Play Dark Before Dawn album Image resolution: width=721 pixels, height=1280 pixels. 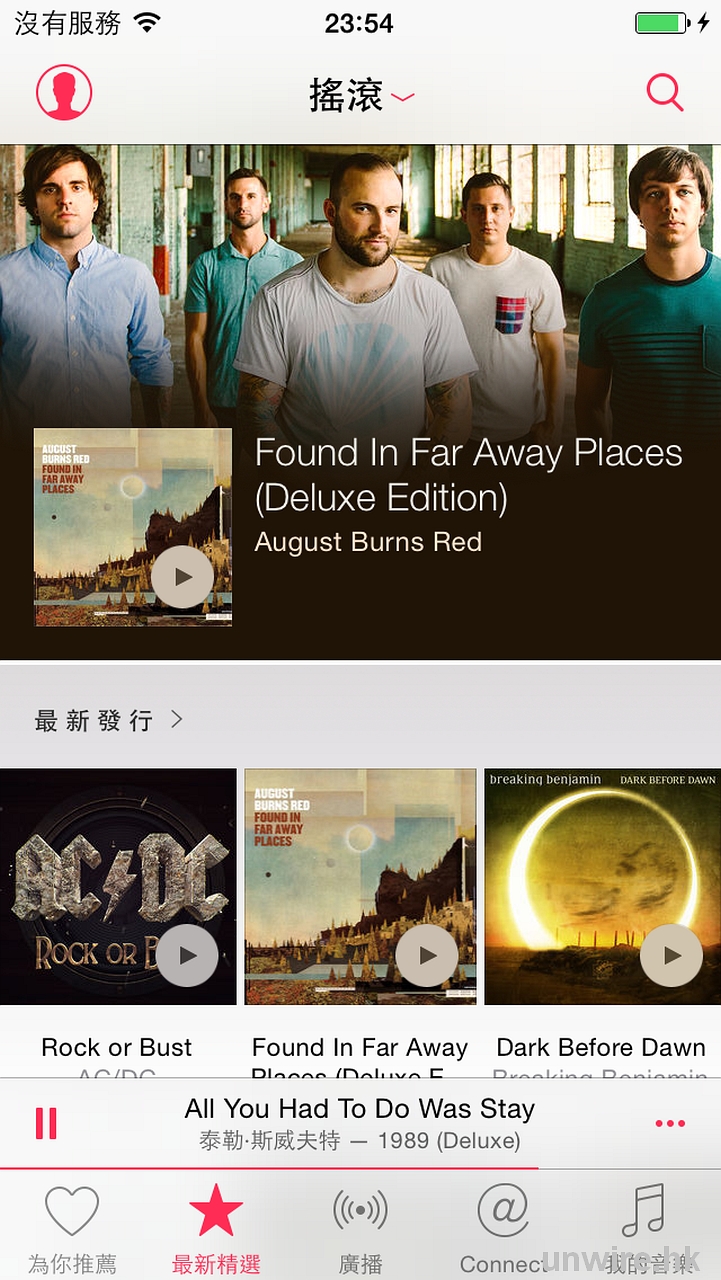pyautogui.click(x=671, y=955)
